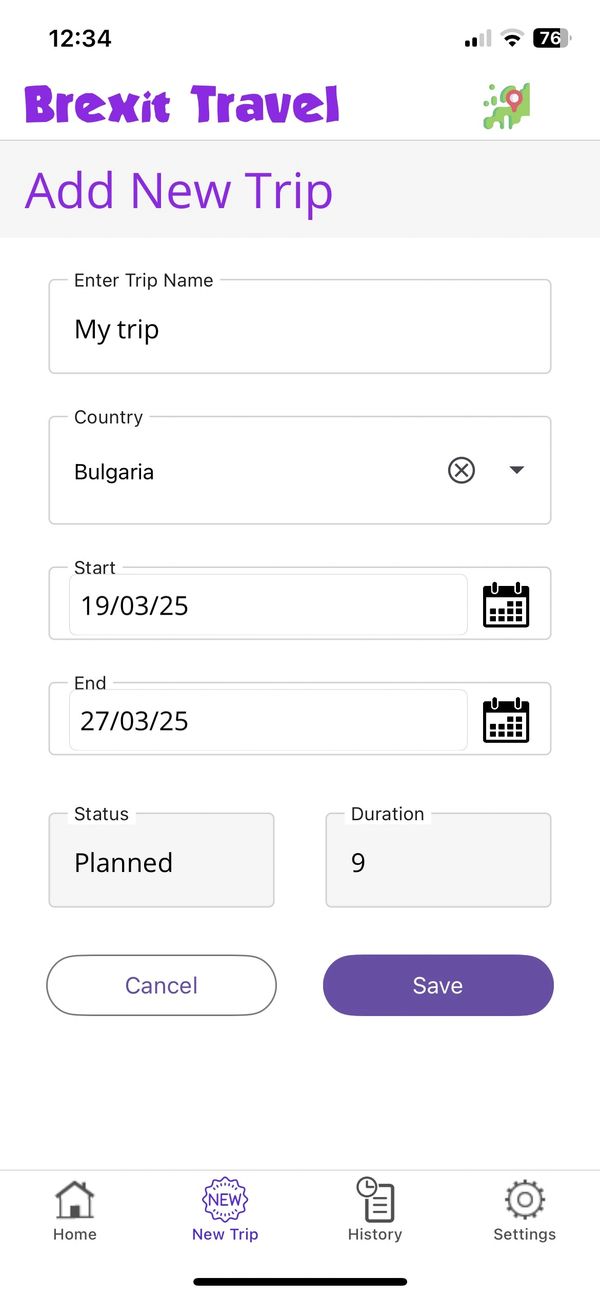Edit the Enter Trip Name field
Screen dimensions: 600x1298
click(x=300, y=327)
